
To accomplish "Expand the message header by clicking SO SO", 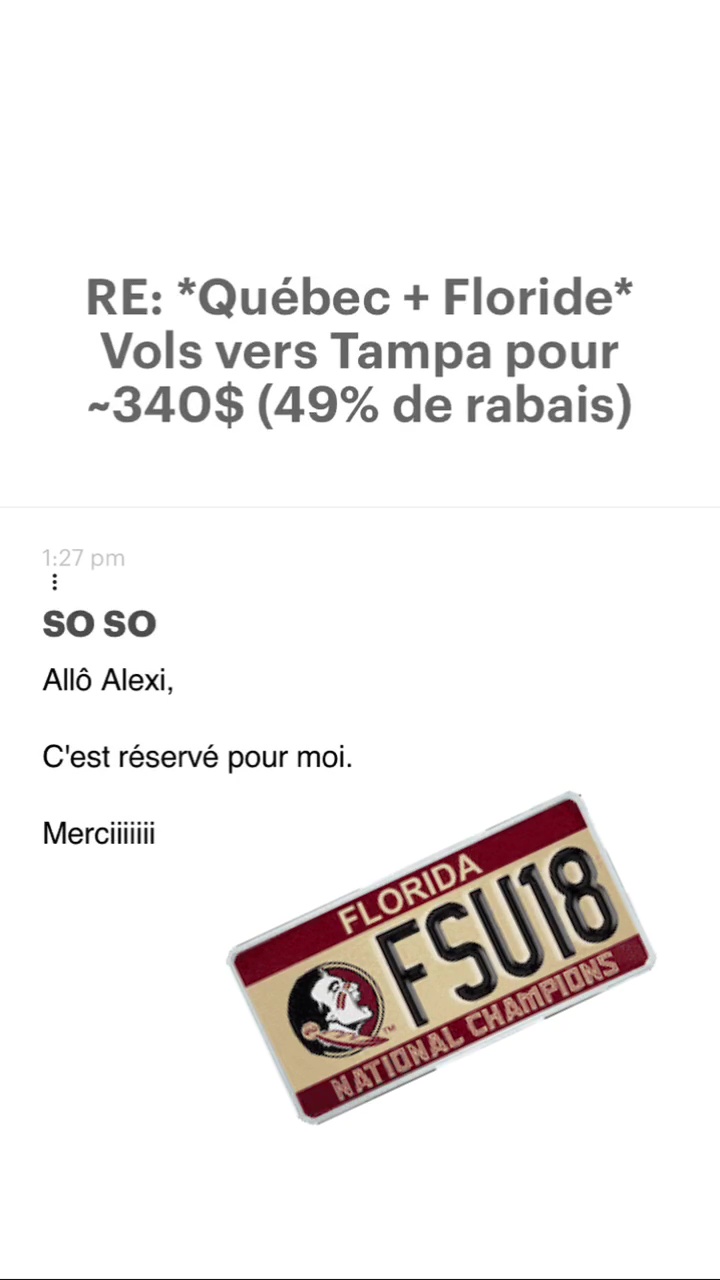I will tap(99, 623).
